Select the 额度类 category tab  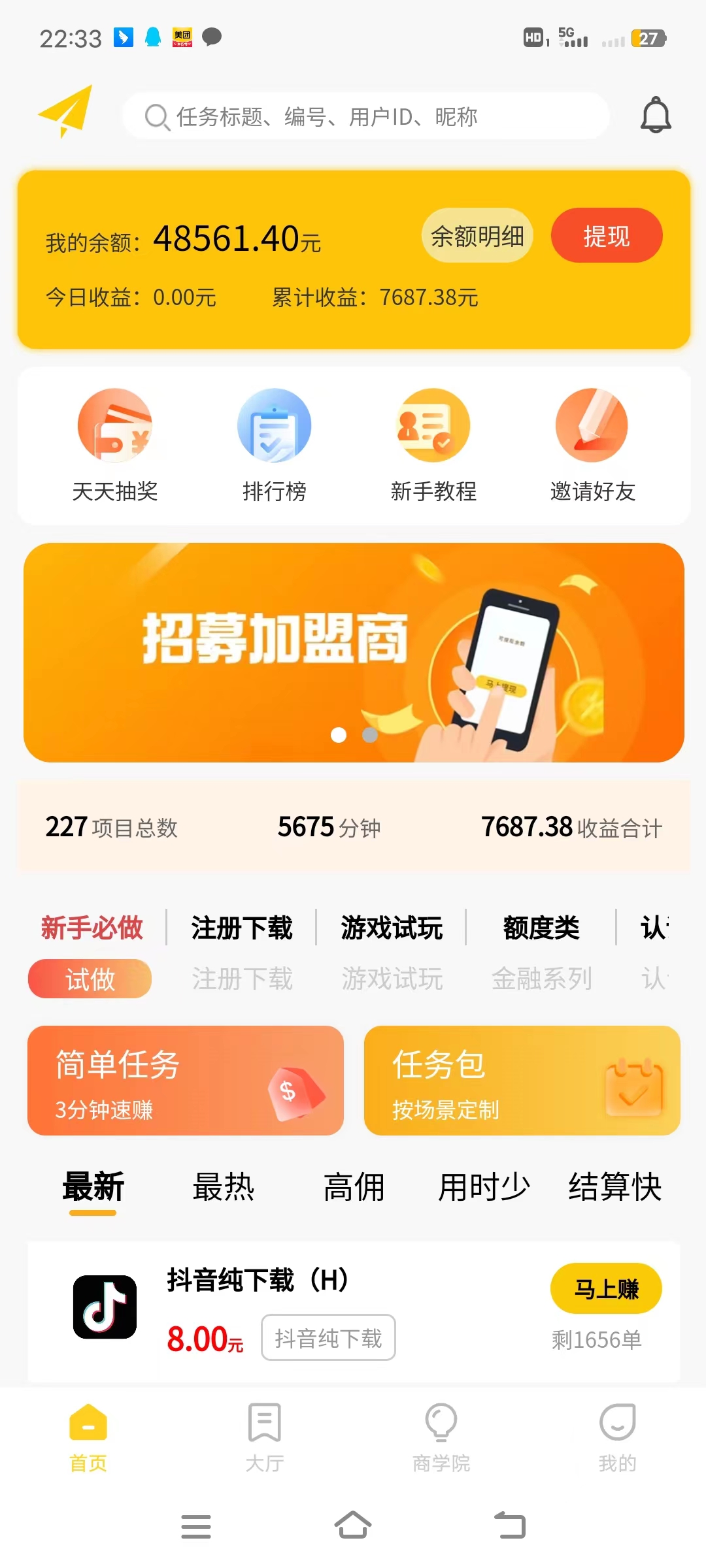click(541, 928)
